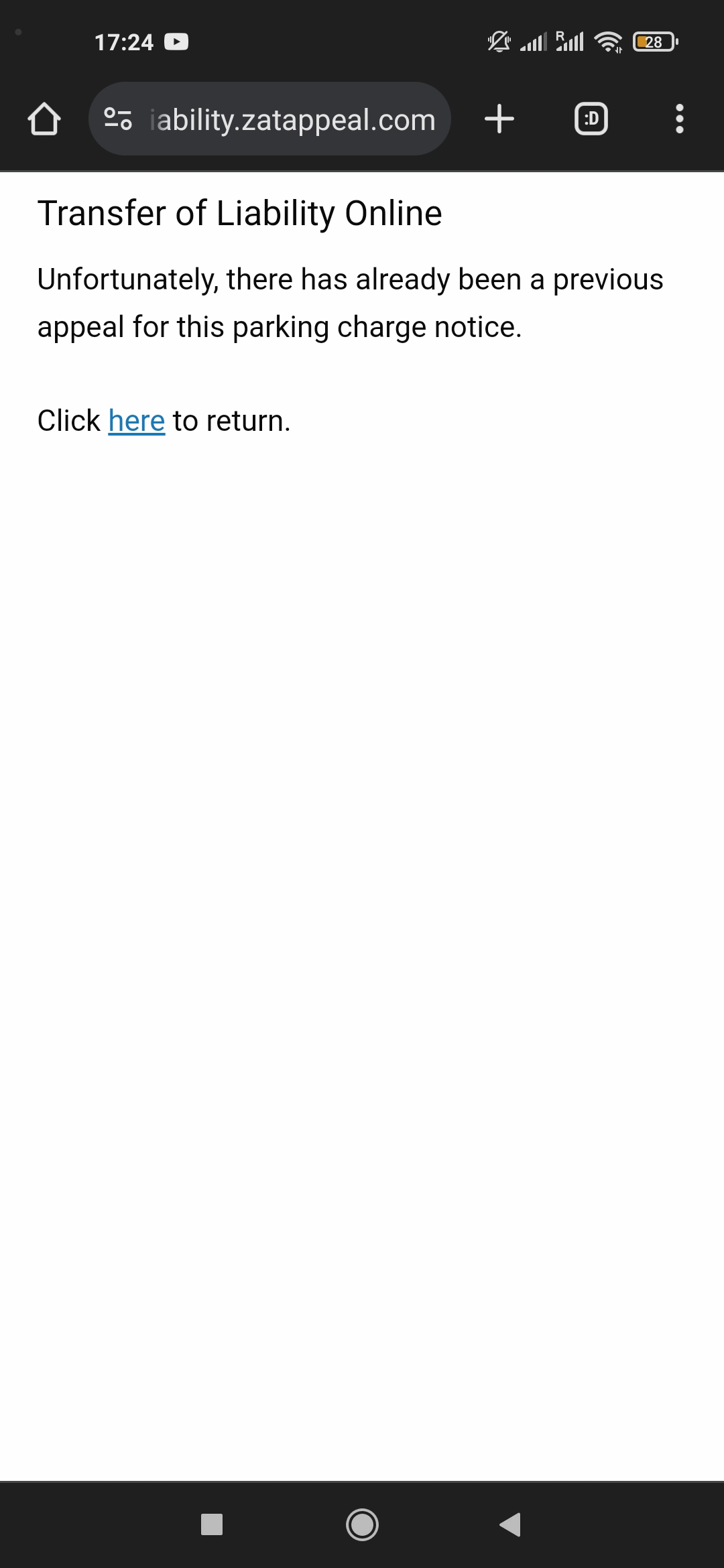
Task: Tap the 'here' link to return
Action: point(137,421)
